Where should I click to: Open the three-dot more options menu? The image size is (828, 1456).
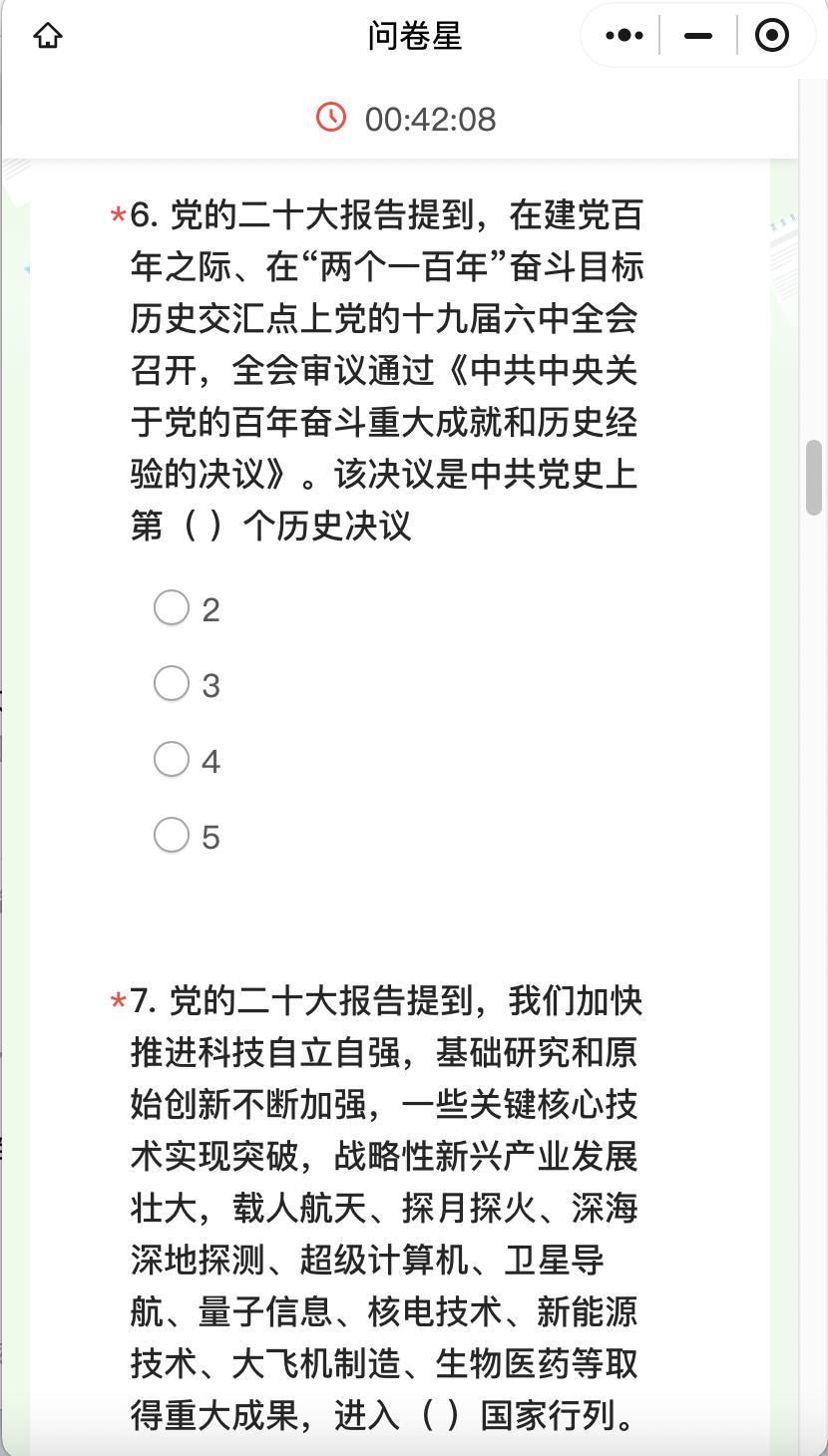(x=624, y=37)
